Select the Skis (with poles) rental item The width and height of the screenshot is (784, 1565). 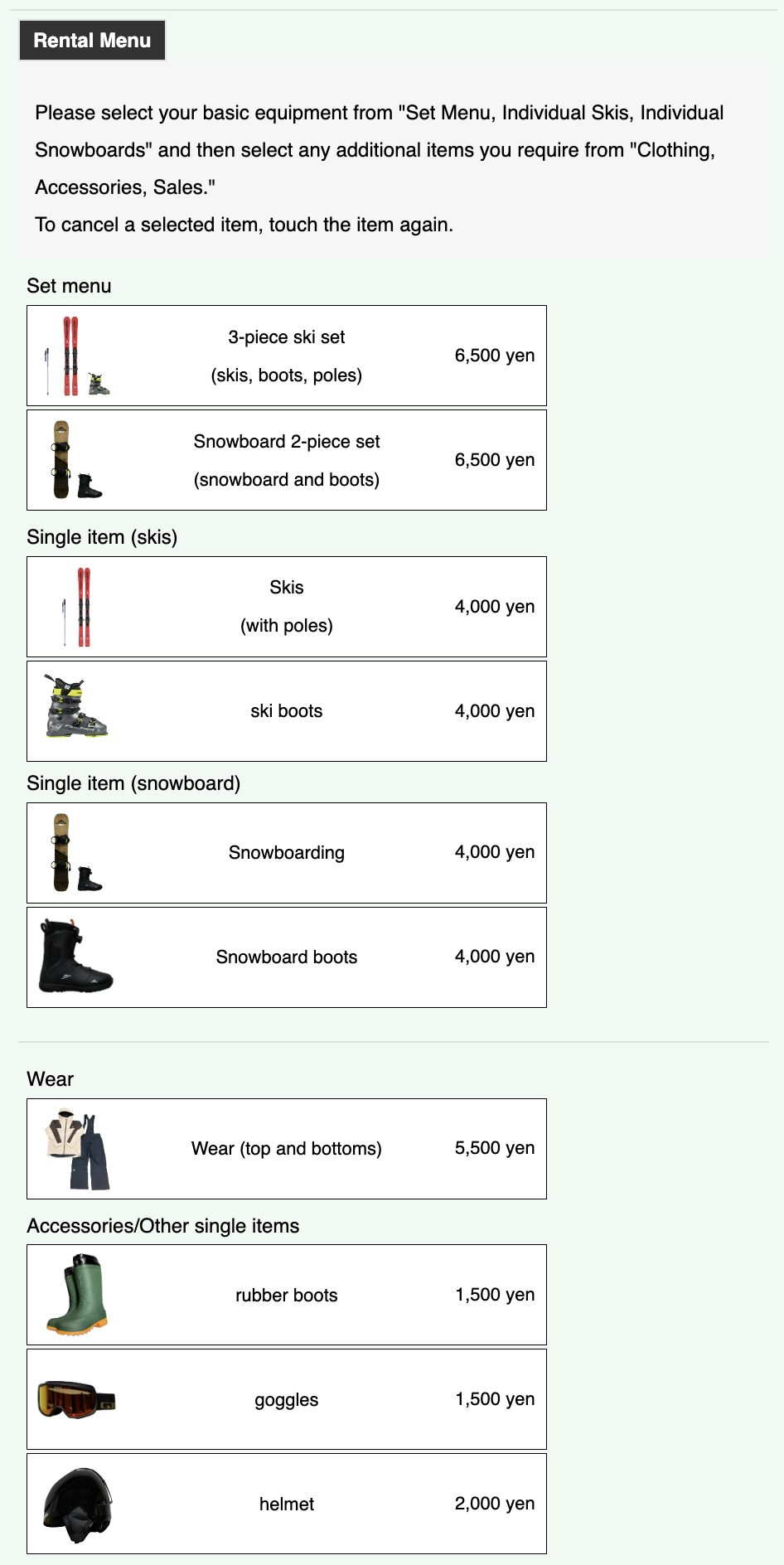287,606
